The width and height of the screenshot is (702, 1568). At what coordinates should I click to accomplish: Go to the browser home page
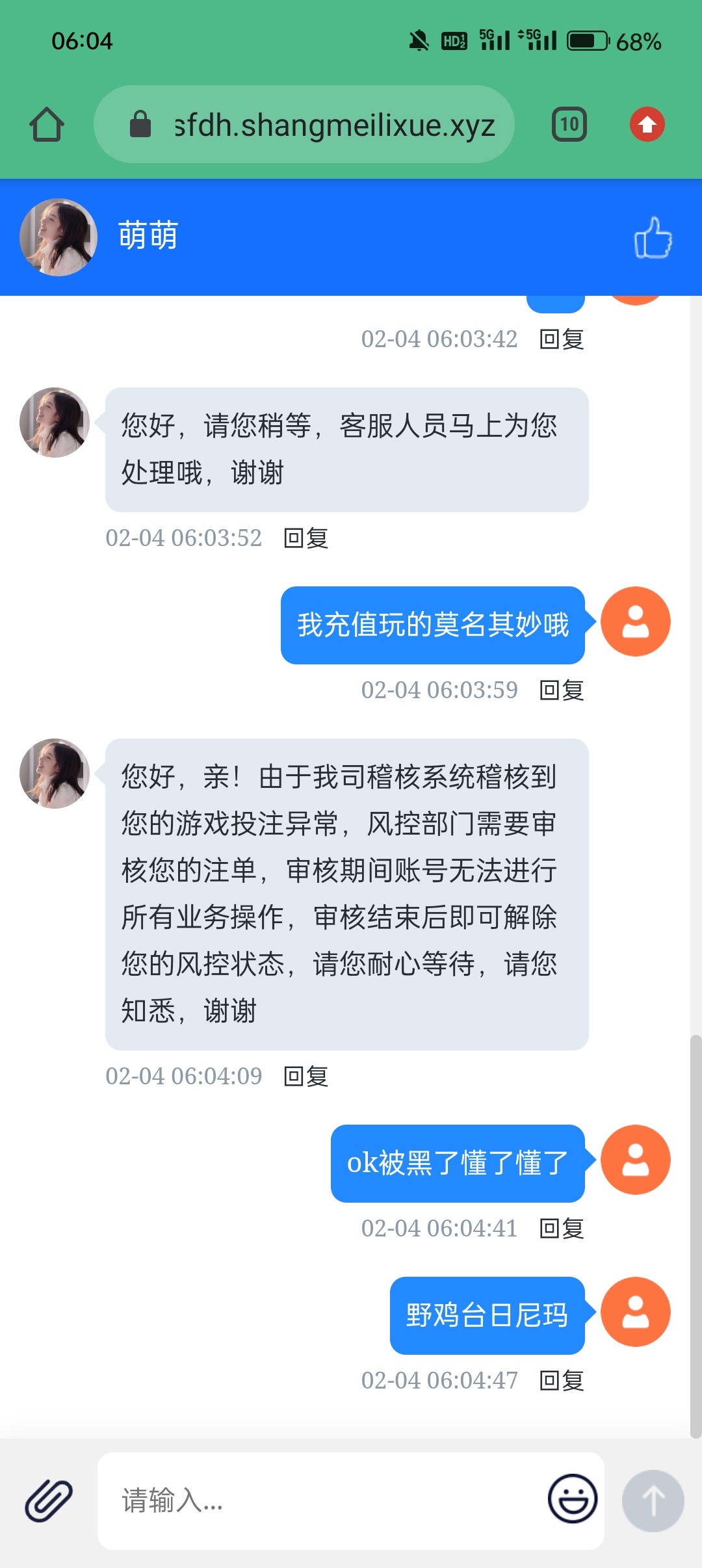47,124
